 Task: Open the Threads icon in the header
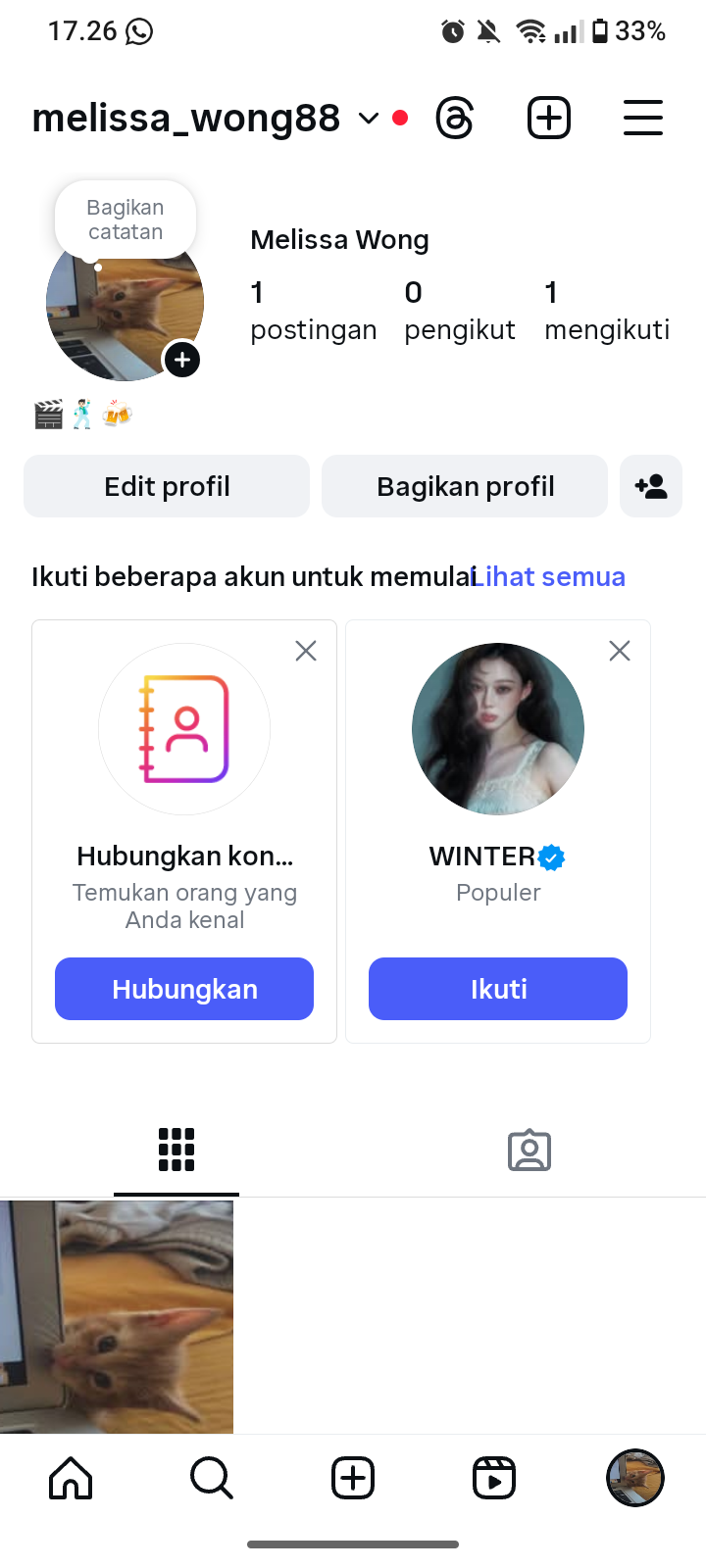click(455, 119)
